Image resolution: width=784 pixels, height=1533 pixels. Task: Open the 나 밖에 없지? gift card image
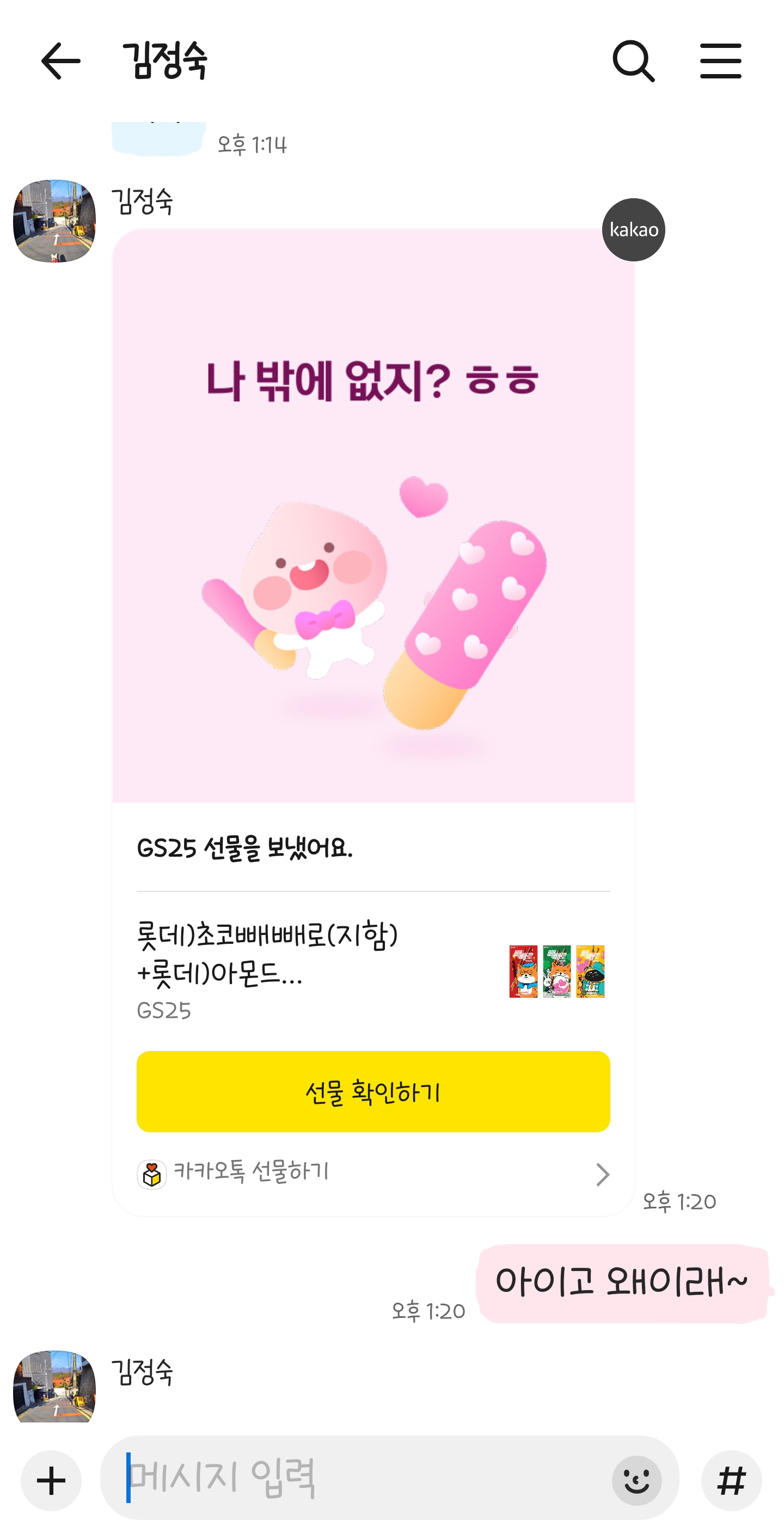[x=373, y=515]
